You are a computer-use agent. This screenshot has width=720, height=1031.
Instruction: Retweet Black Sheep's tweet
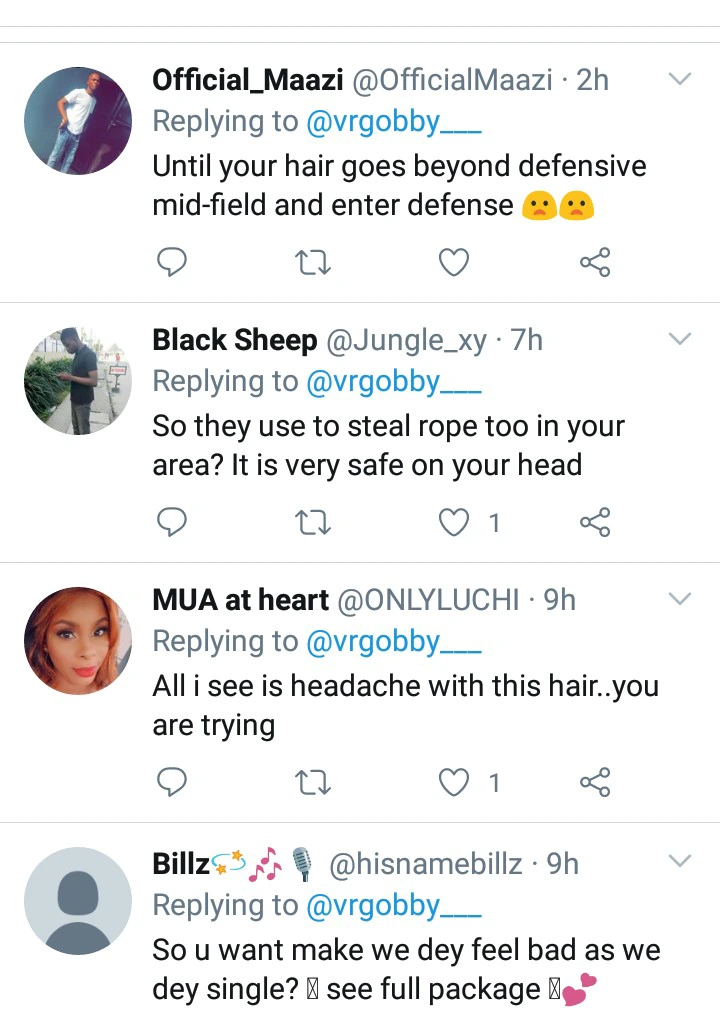[x=314, y=522]
